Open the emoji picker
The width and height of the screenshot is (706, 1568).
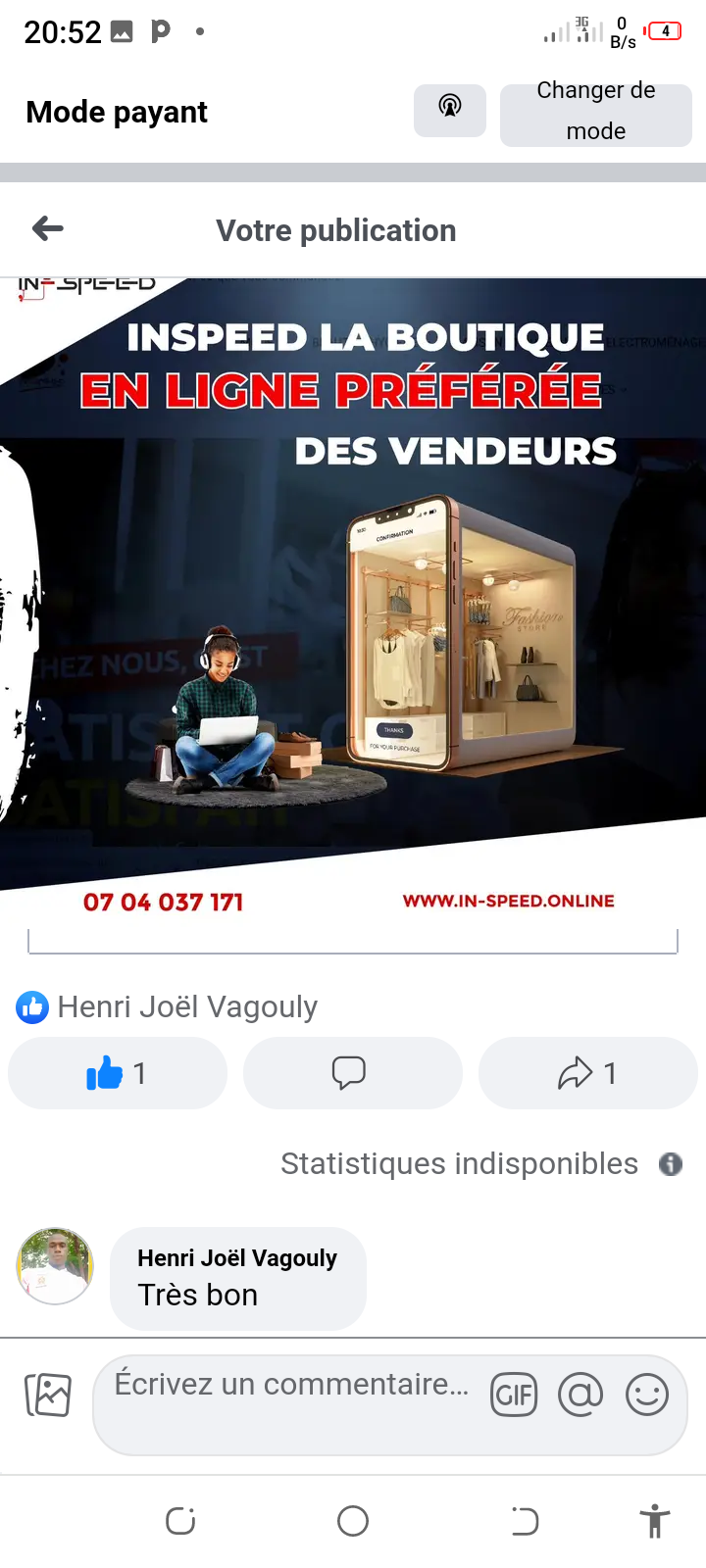tap(647, 1395)
